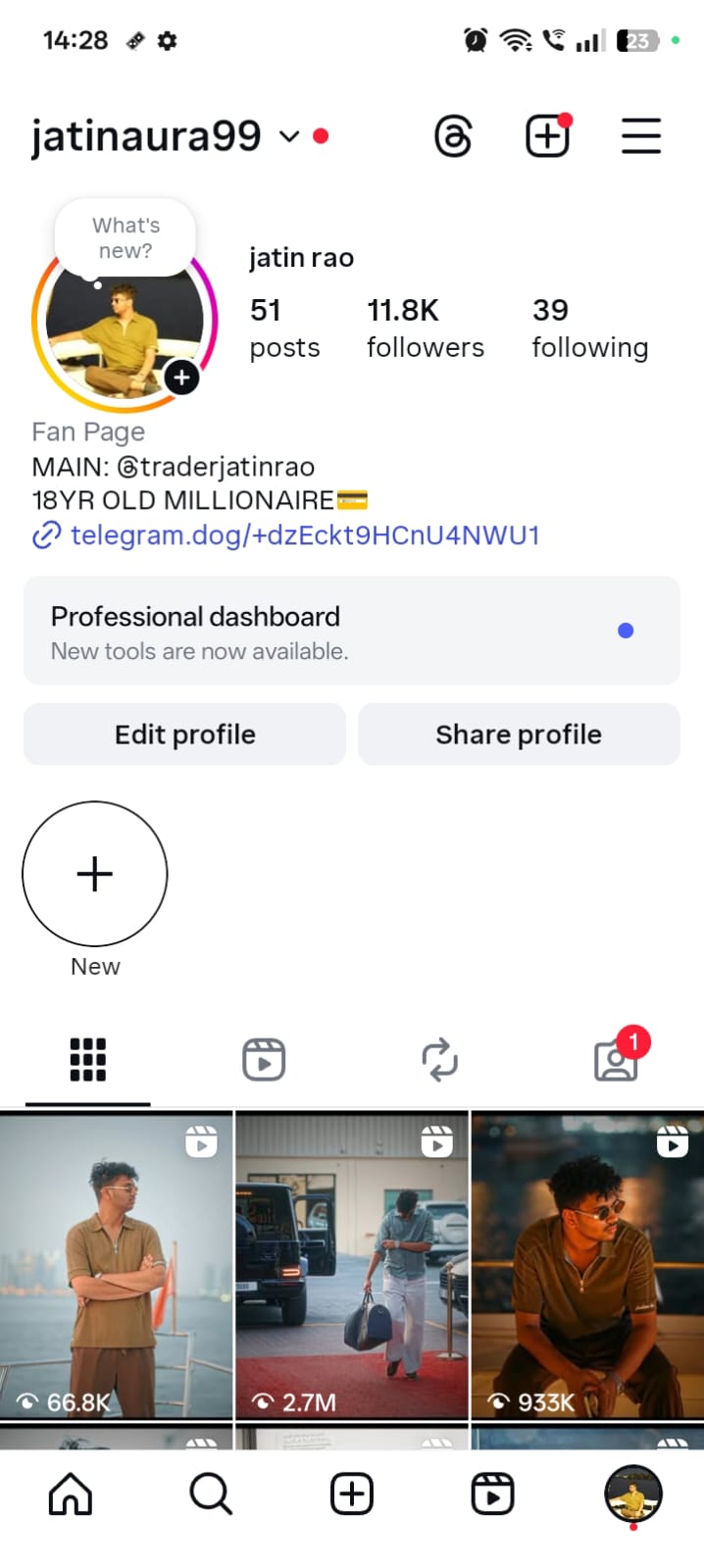704x1568 pixels.
Task: Open the reel with 933K views
Action: click(x=587, y=1265)
